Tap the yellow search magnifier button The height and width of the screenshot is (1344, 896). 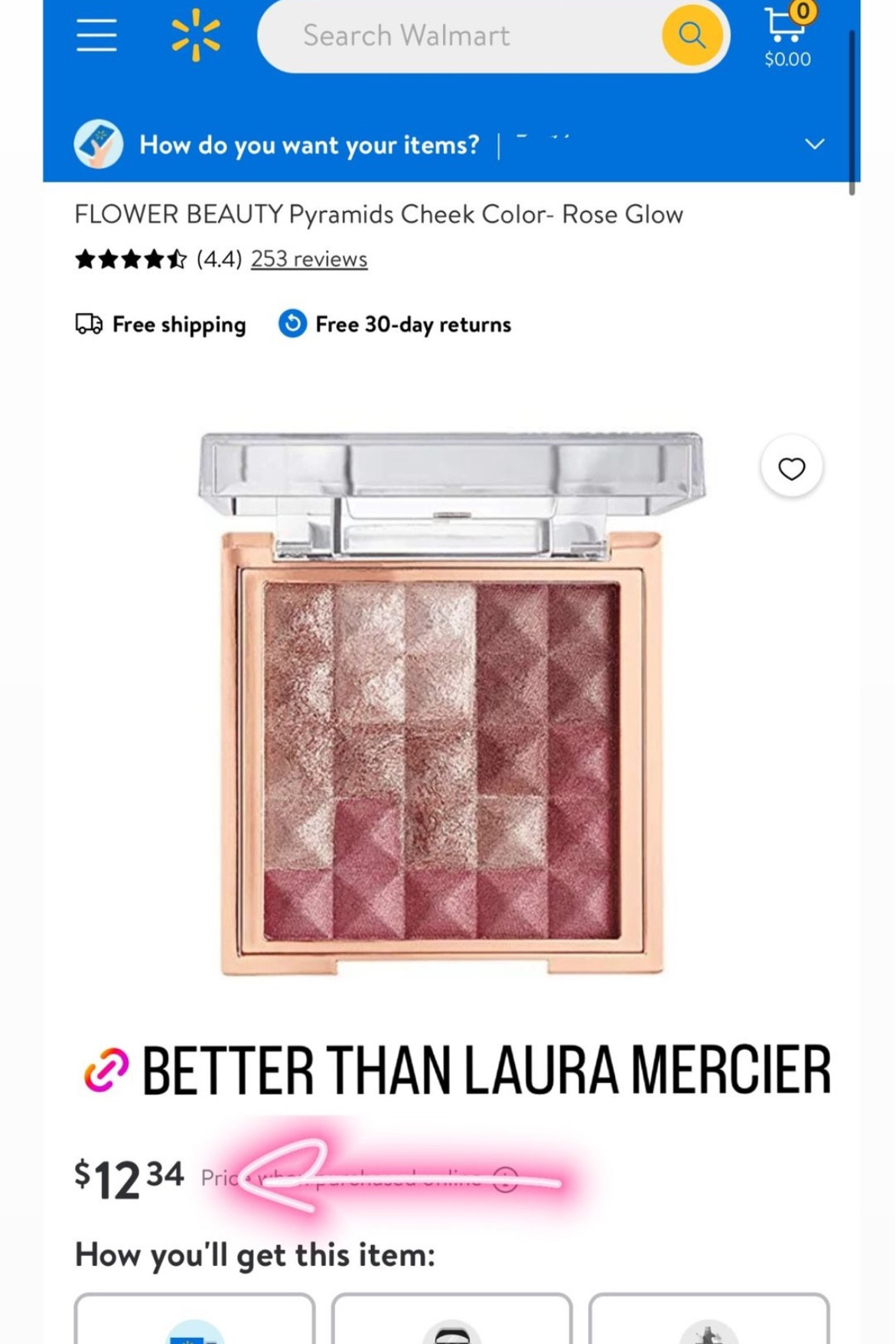click(x=692, y=35)
